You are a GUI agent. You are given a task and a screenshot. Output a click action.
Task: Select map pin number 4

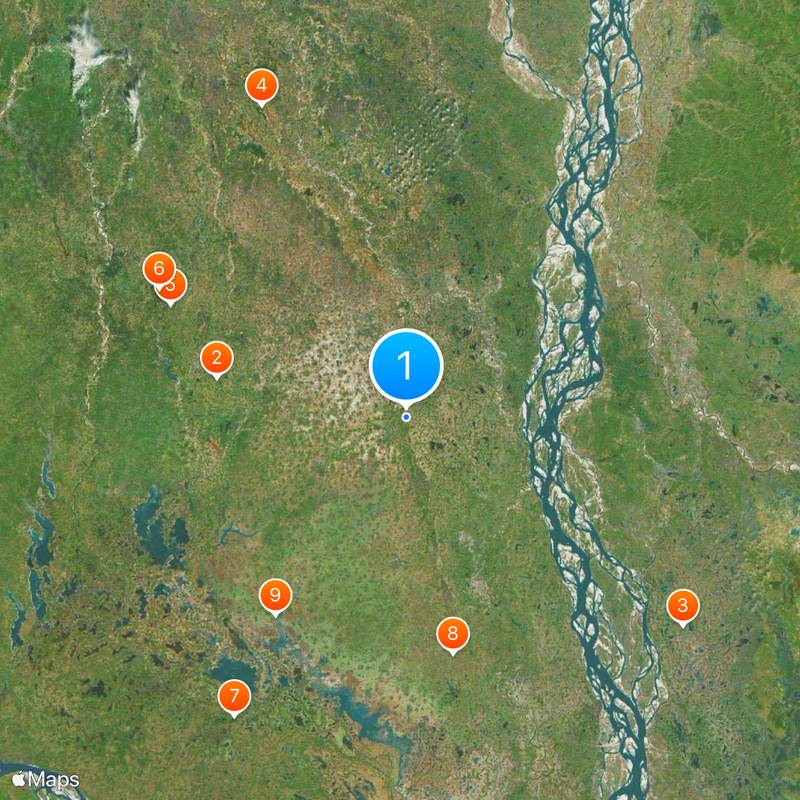click(261, 86)
